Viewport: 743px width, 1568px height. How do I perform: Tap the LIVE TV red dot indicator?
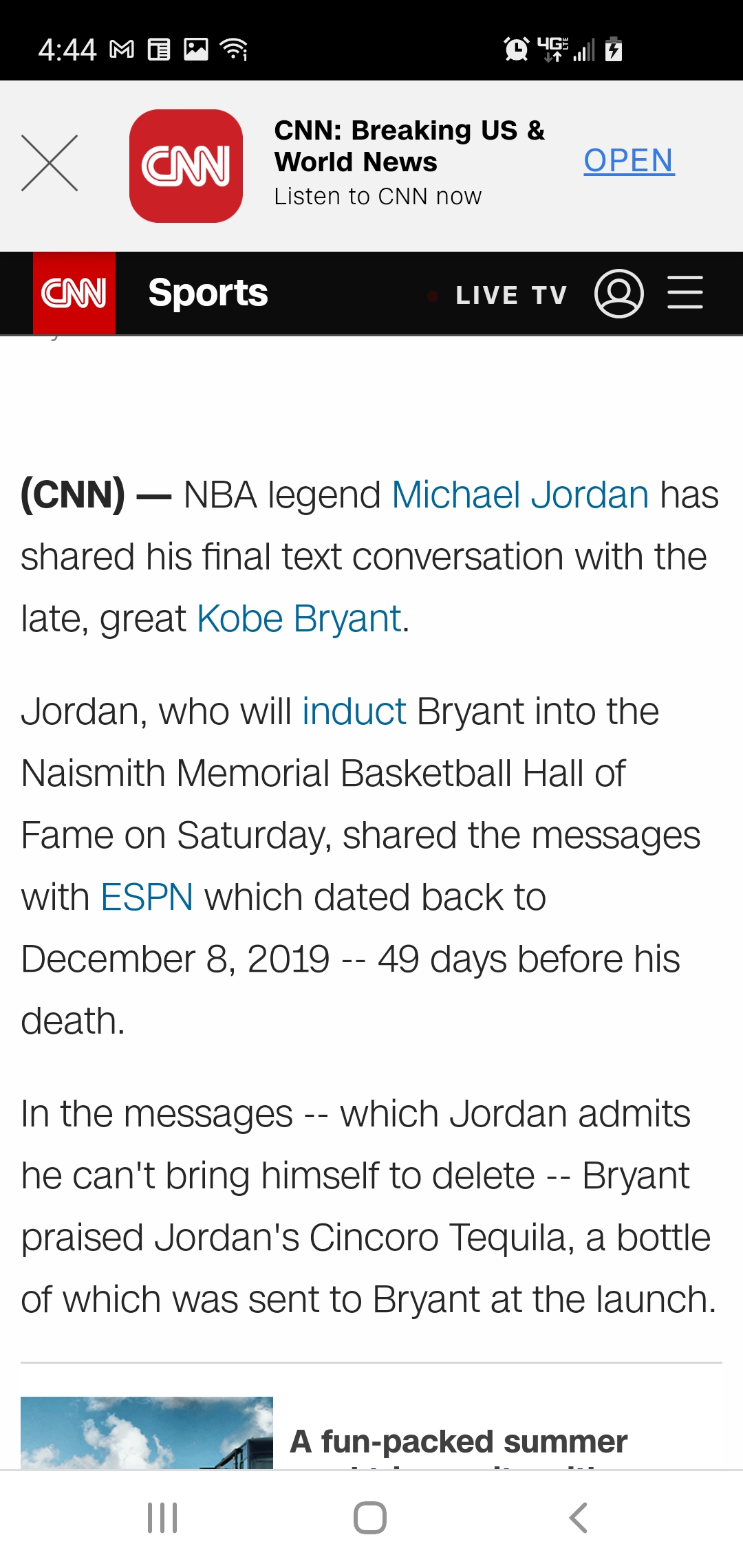[433, 296]
